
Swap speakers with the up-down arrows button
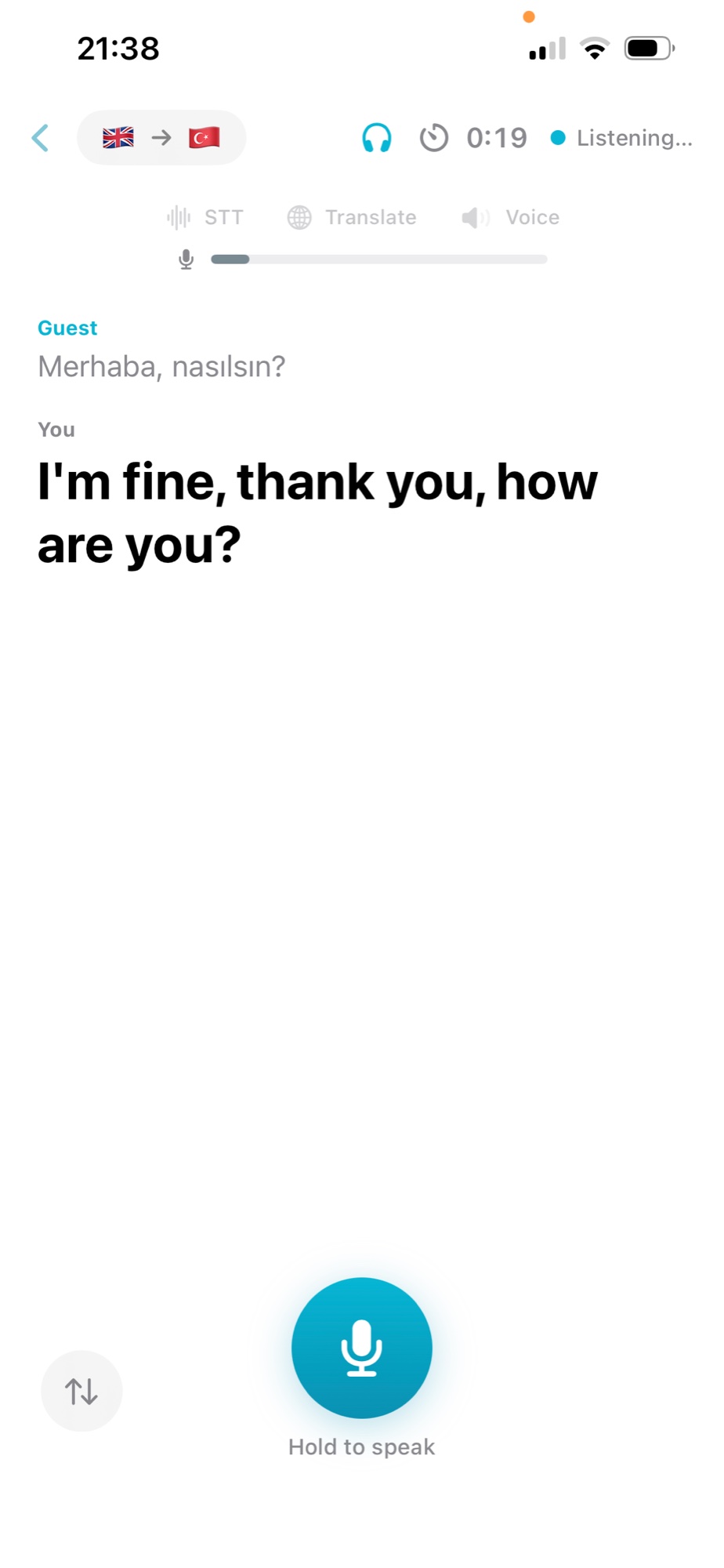tap(81, 1391)
